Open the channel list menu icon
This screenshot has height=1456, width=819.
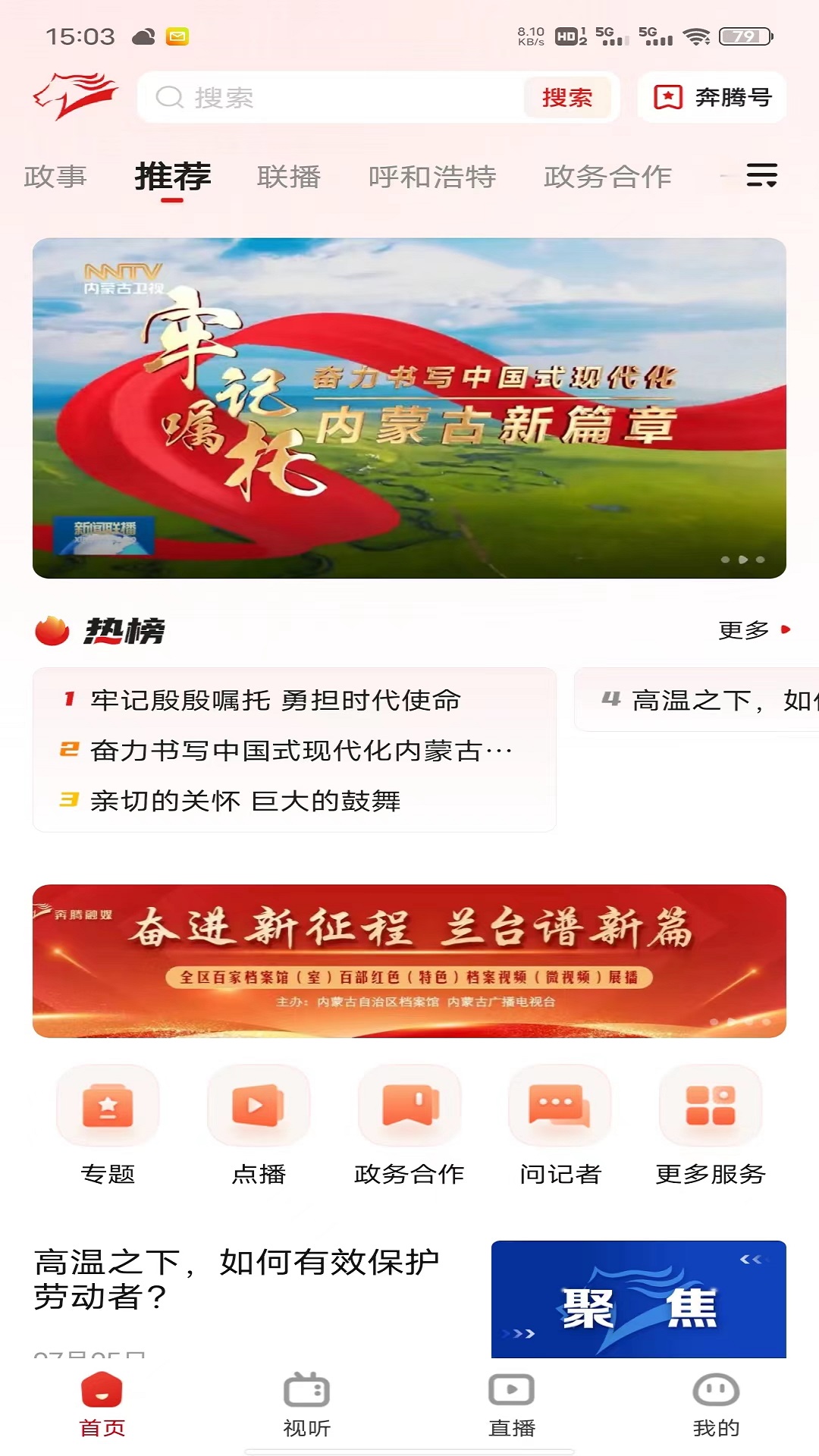coord(761,175)
